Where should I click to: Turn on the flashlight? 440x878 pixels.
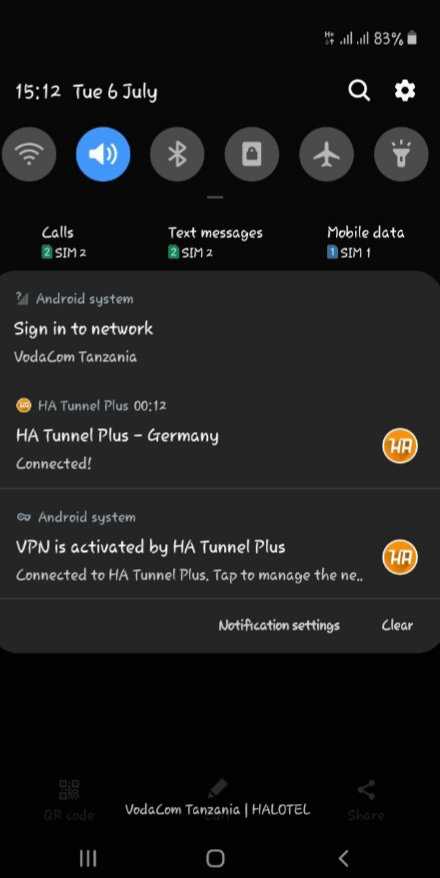pos(401,154)
